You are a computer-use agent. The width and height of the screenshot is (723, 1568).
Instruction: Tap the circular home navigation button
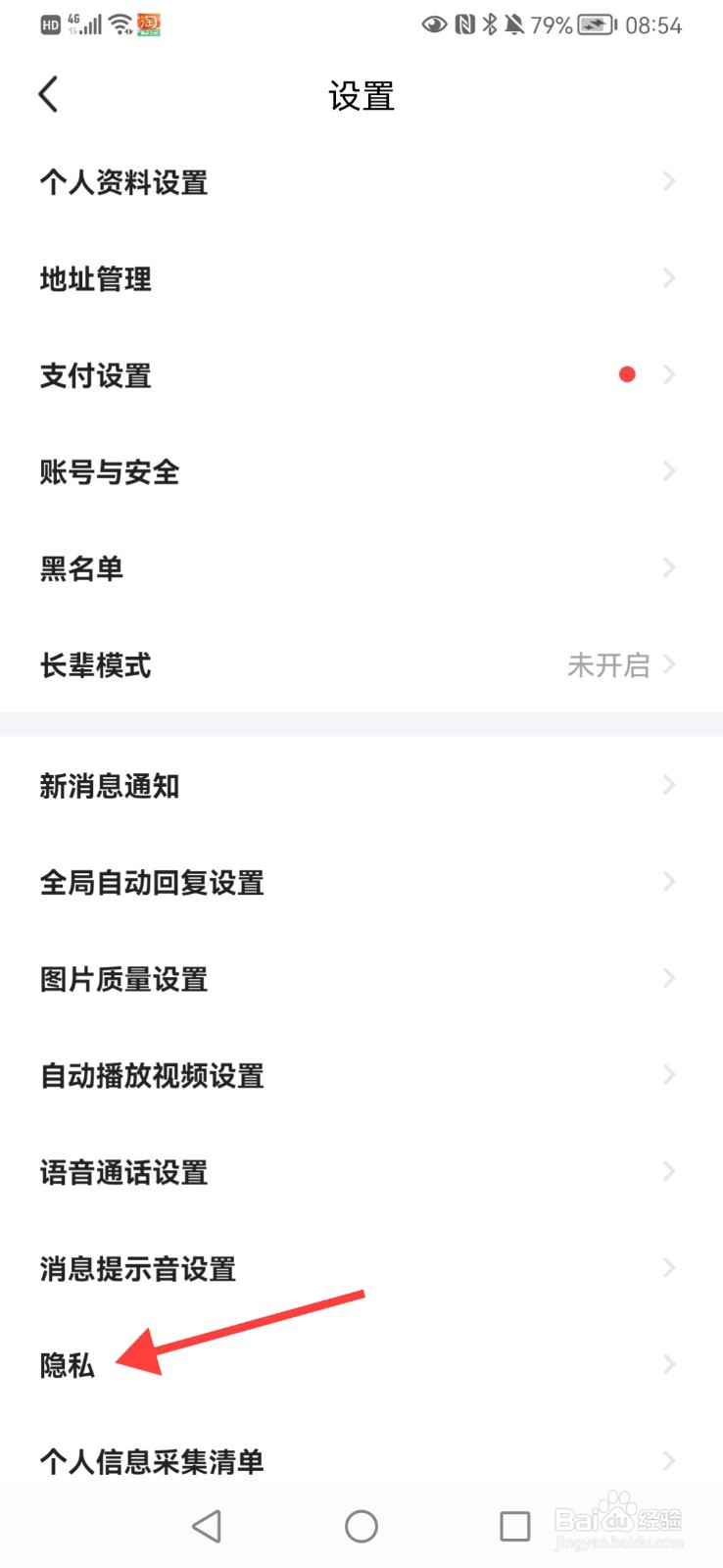(361, 1526)
